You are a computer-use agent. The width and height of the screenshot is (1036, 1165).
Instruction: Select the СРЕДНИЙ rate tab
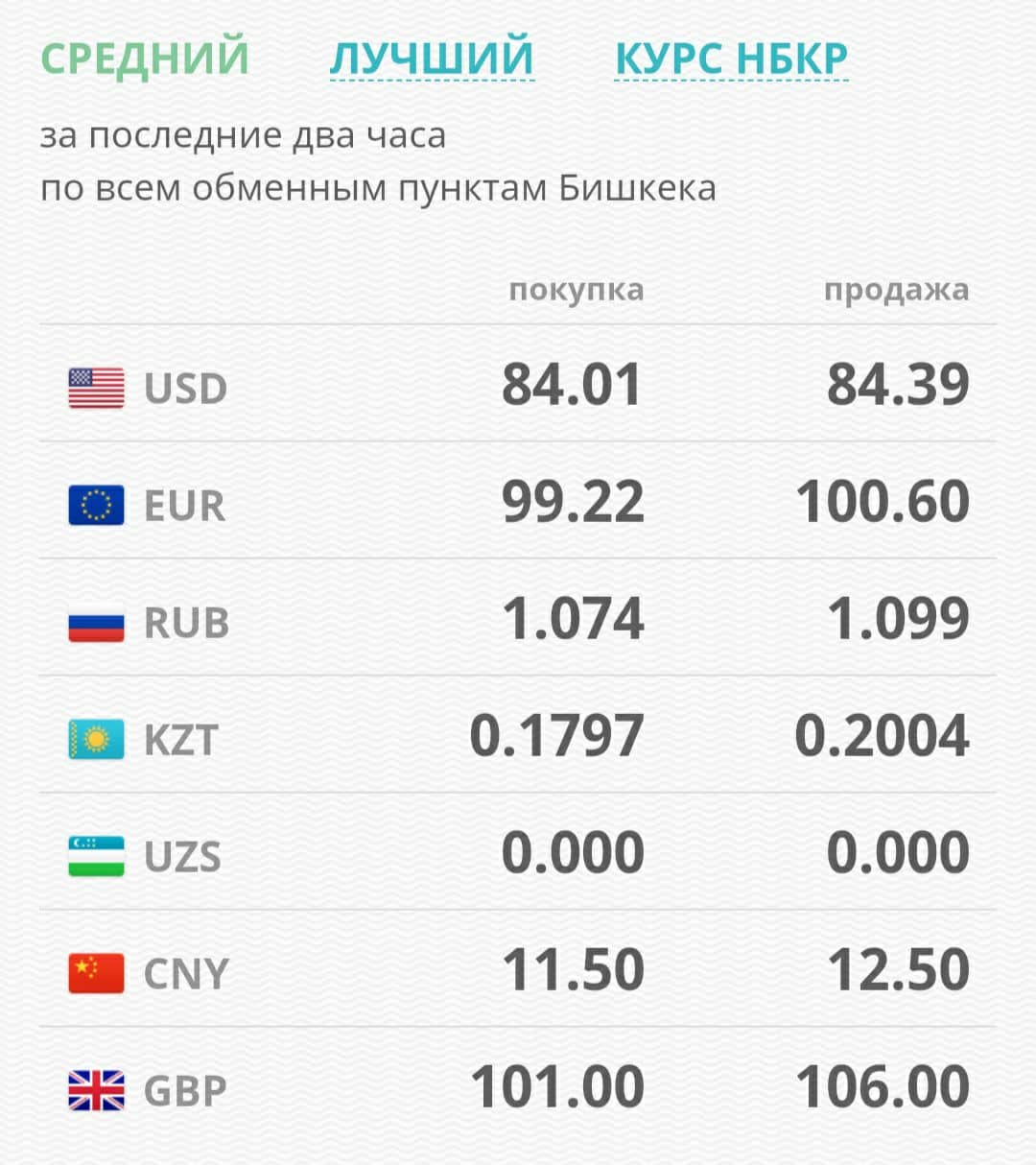tap(145, 57)
